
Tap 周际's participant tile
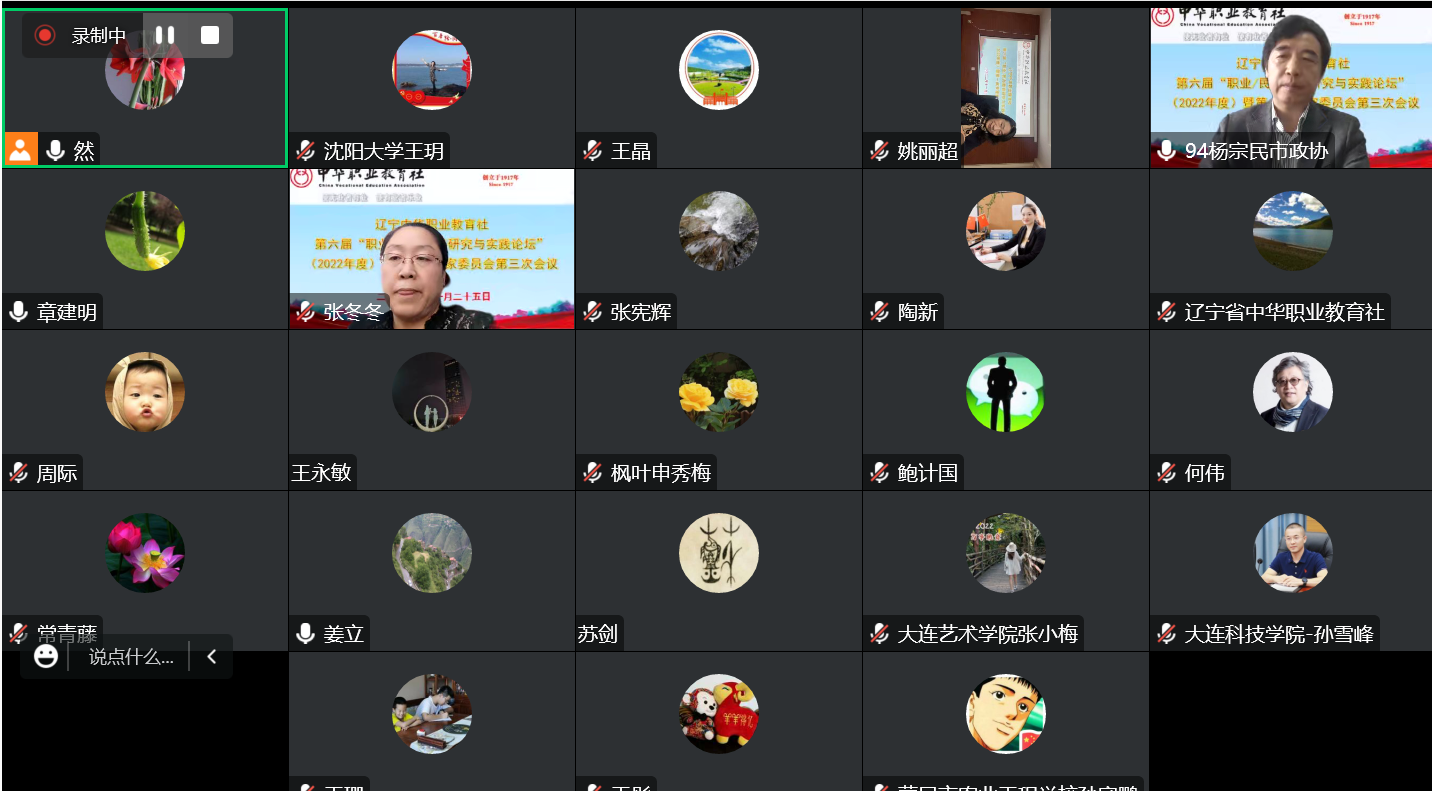145,410
